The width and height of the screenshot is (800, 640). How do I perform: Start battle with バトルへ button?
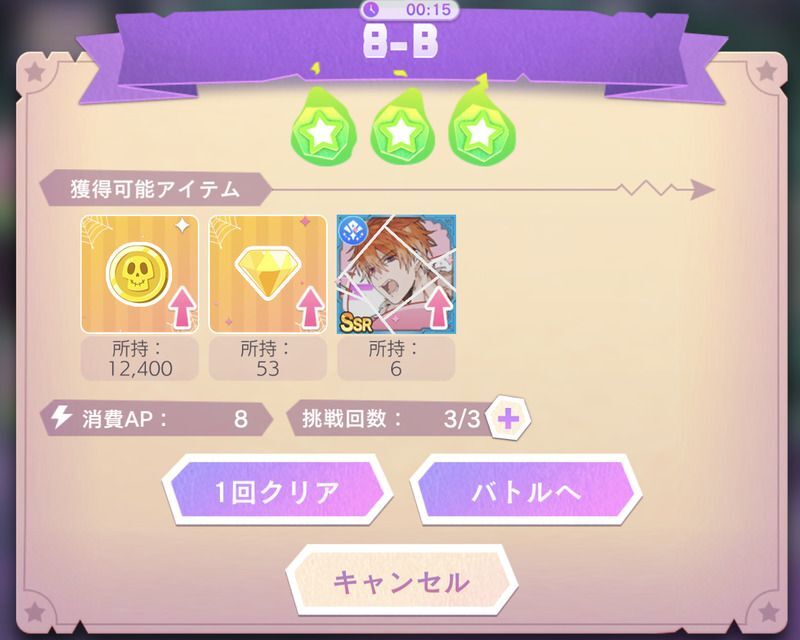[526, 493]
